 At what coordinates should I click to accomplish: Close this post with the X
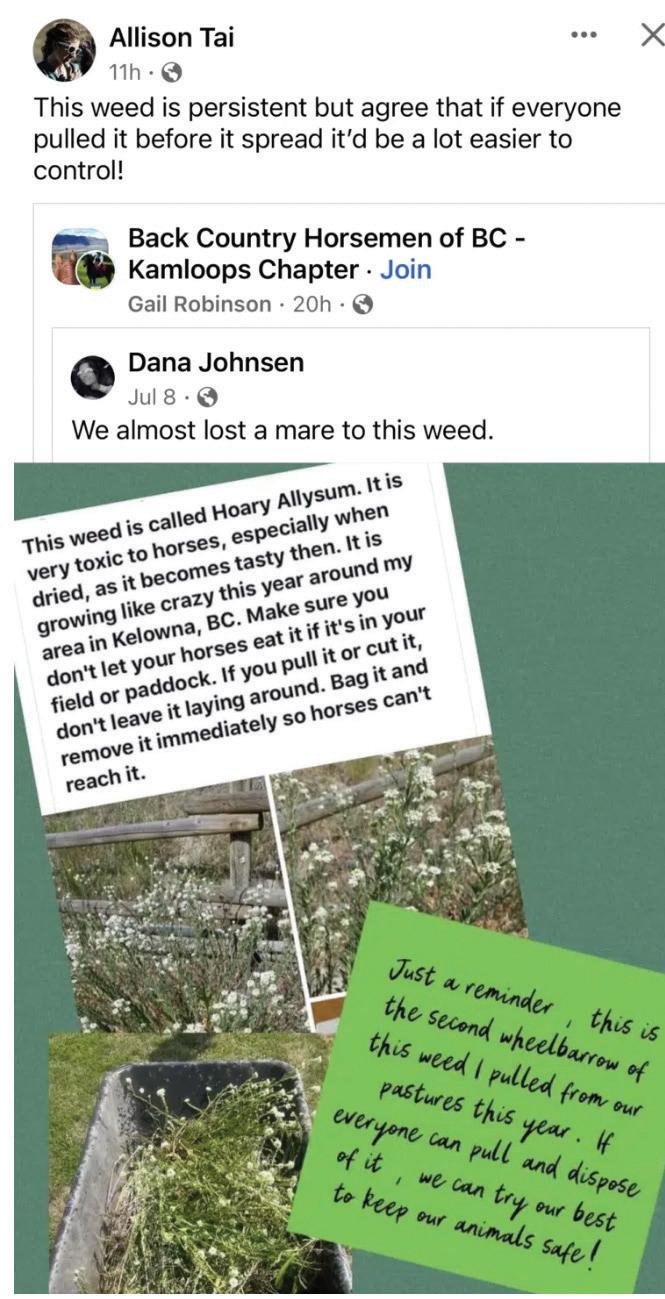pyautogui.click(x=651, y=35)
